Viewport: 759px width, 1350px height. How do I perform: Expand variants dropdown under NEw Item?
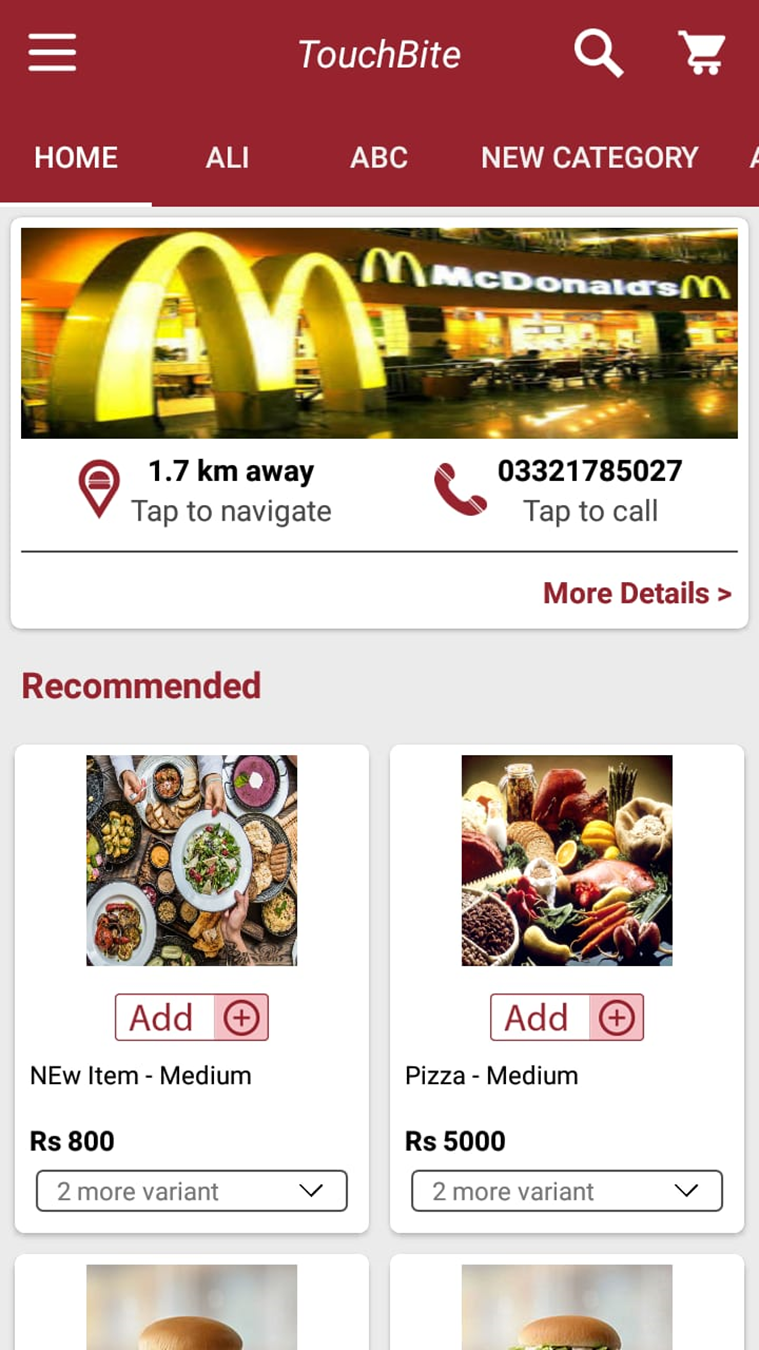[x=192, y=1191]
